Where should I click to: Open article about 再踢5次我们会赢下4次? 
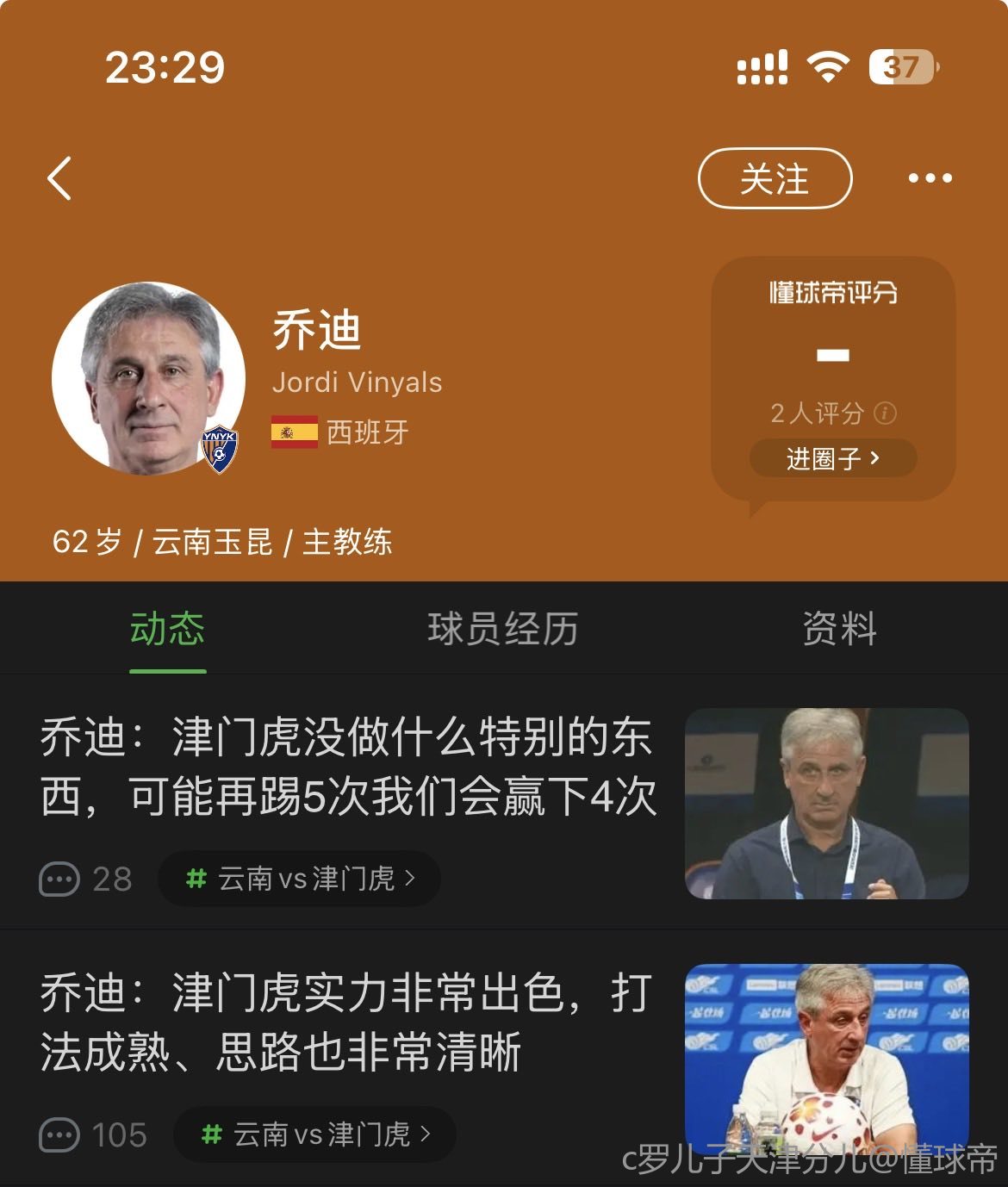click(349, 766)
